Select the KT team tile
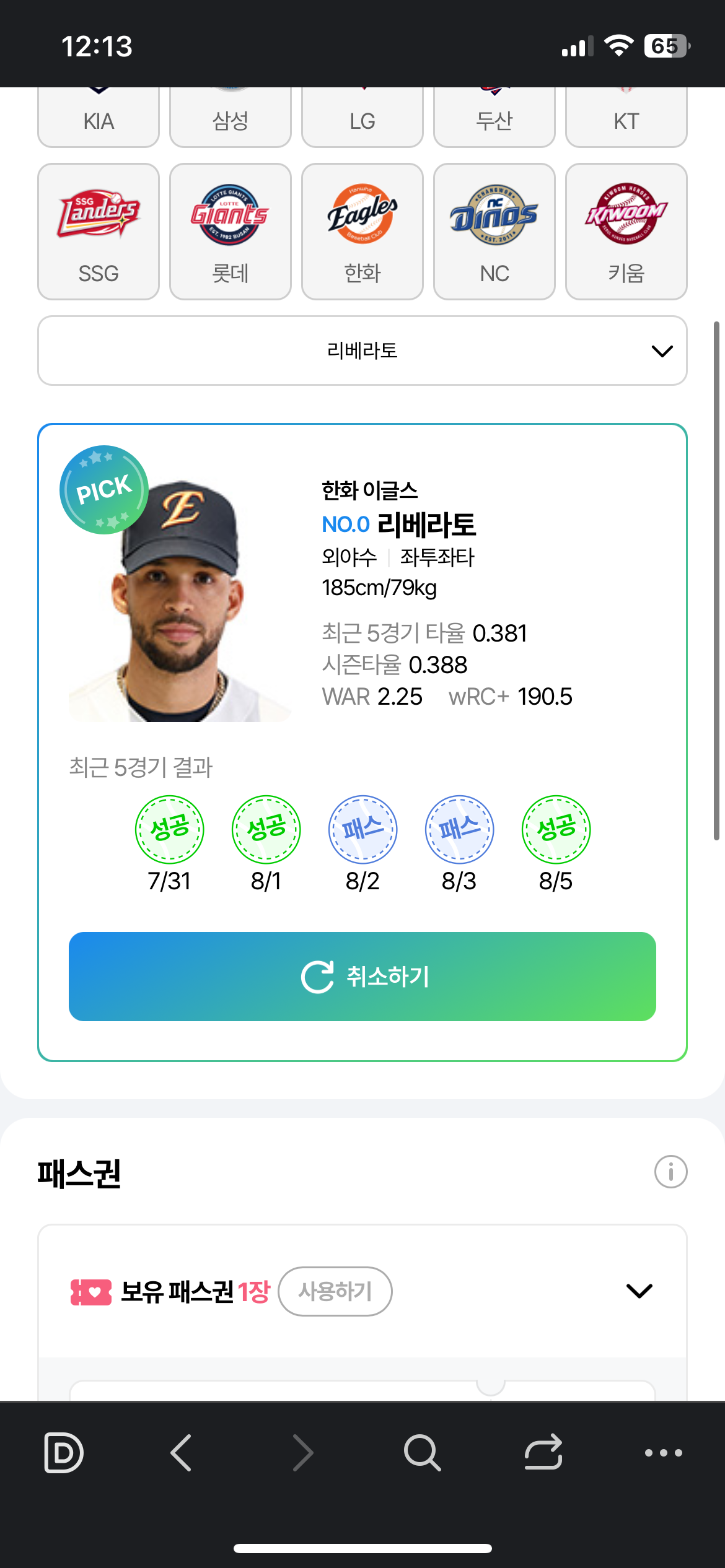The height and width of the screenshot is (1568, 725). point(626,118)
